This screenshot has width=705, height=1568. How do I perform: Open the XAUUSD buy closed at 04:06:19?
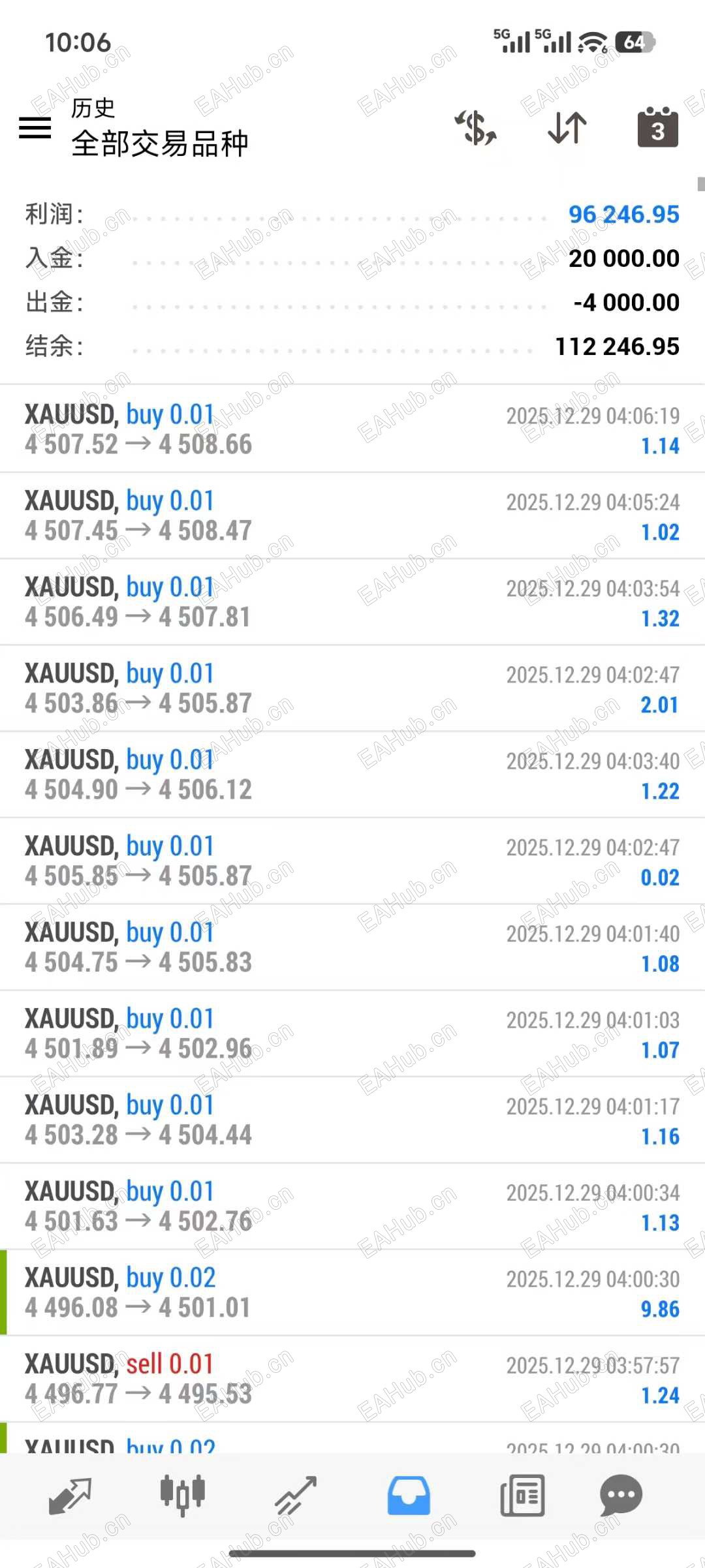pos(352,429)
